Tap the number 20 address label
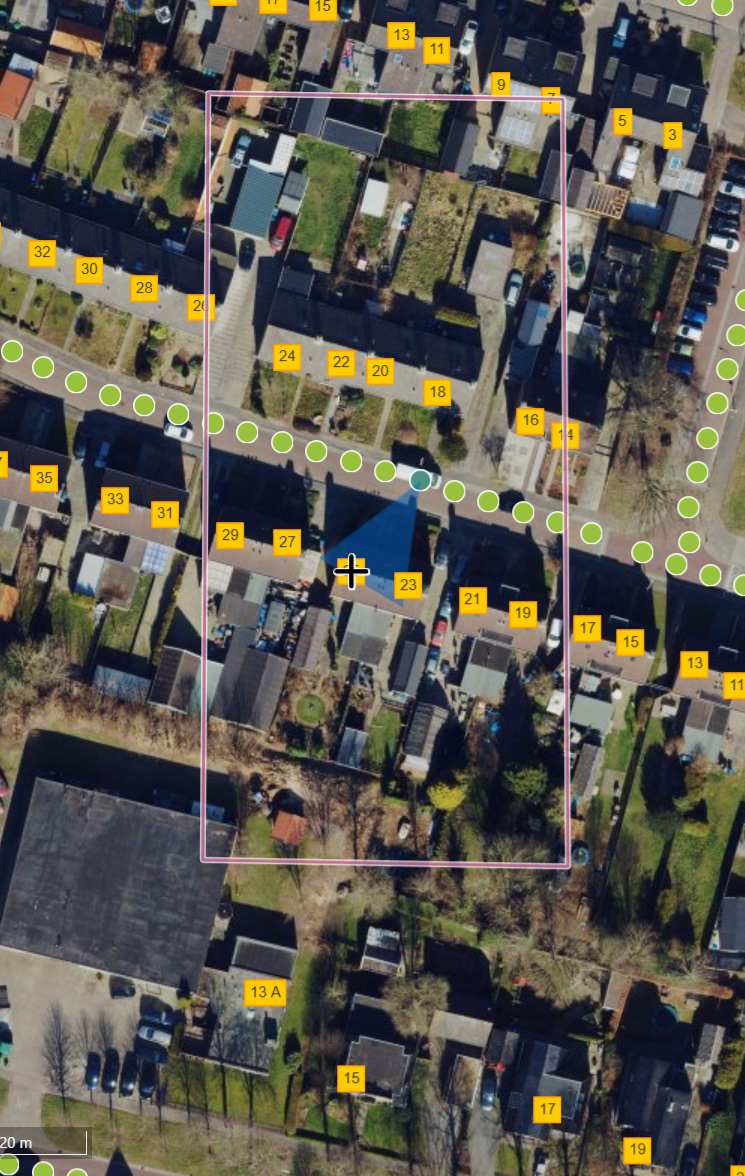 click(x=380, y=371)
